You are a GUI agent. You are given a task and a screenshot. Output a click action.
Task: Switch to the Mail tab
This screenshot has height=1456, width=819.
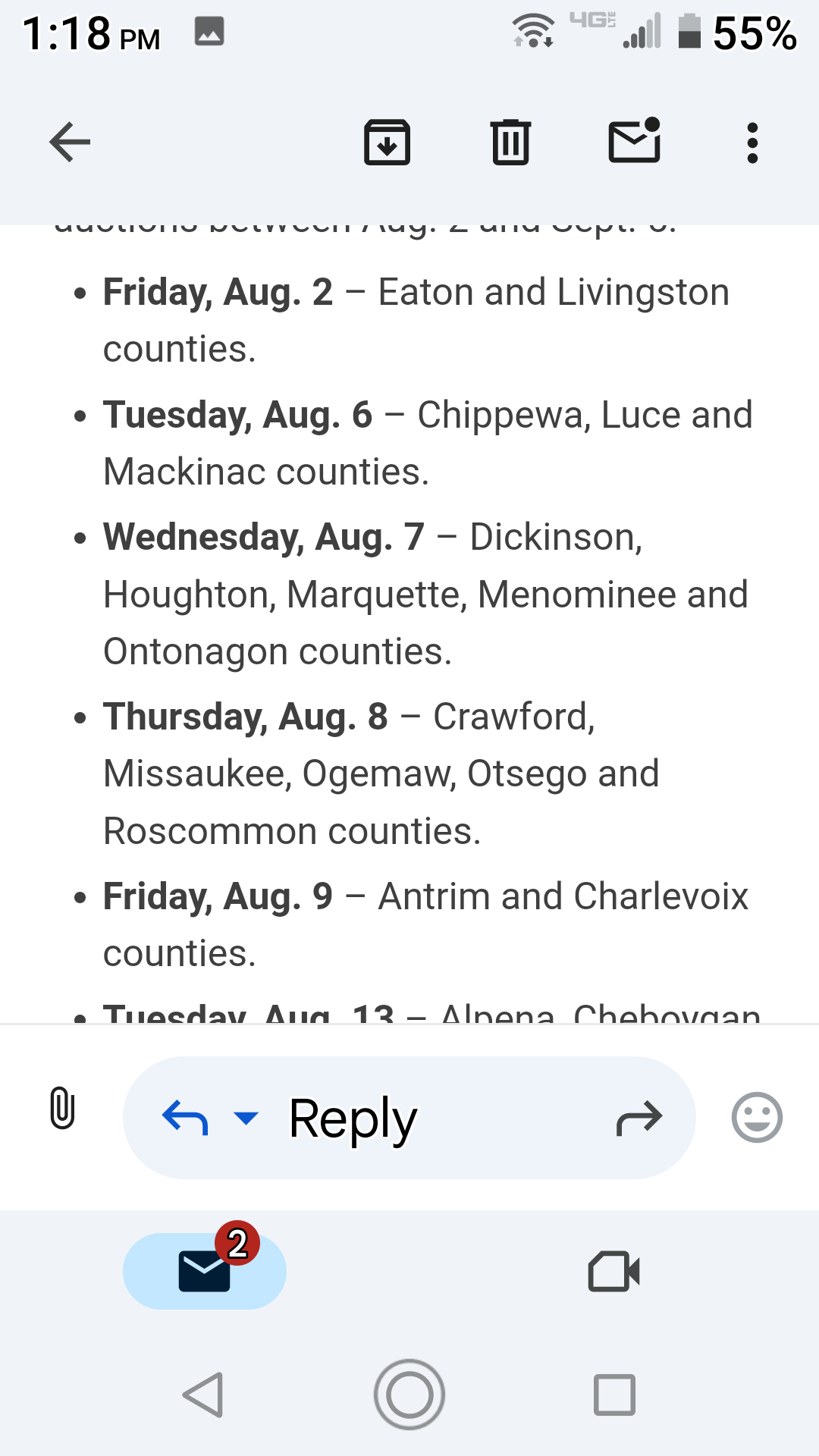[205, 1271]
